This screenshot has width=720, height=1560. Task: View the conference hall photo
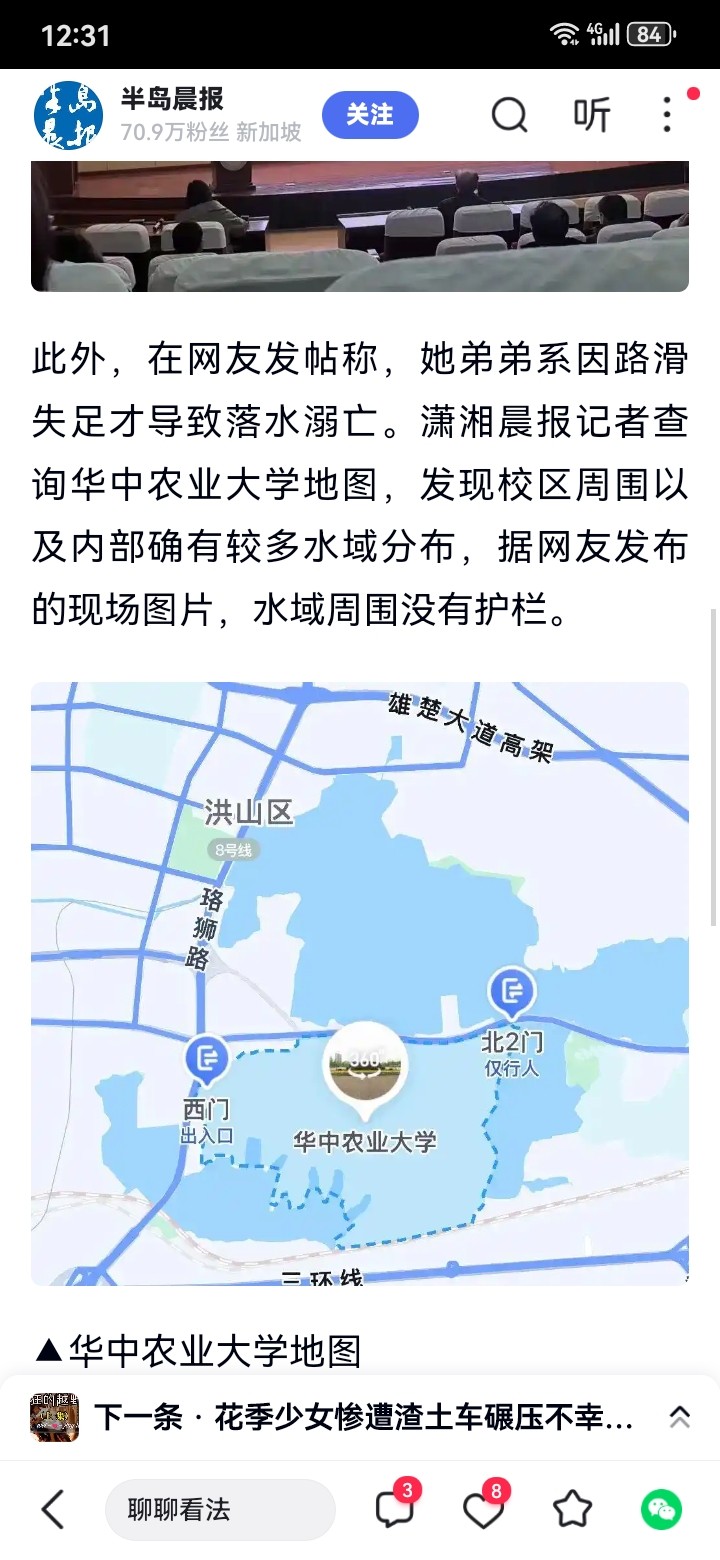click(x=360, y=226)
